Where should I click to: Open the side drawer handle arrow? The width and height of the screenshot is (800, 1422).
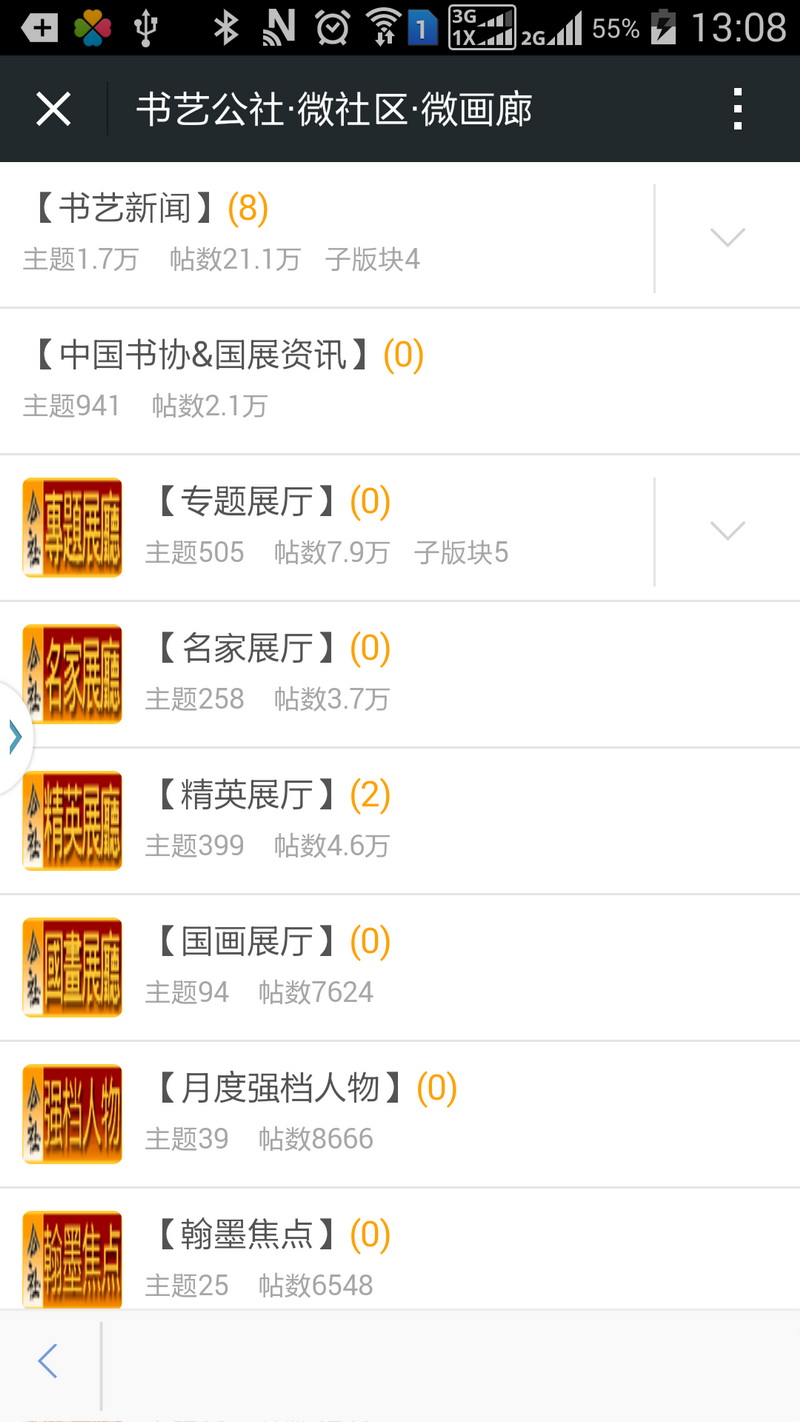(x=14, y=737)
